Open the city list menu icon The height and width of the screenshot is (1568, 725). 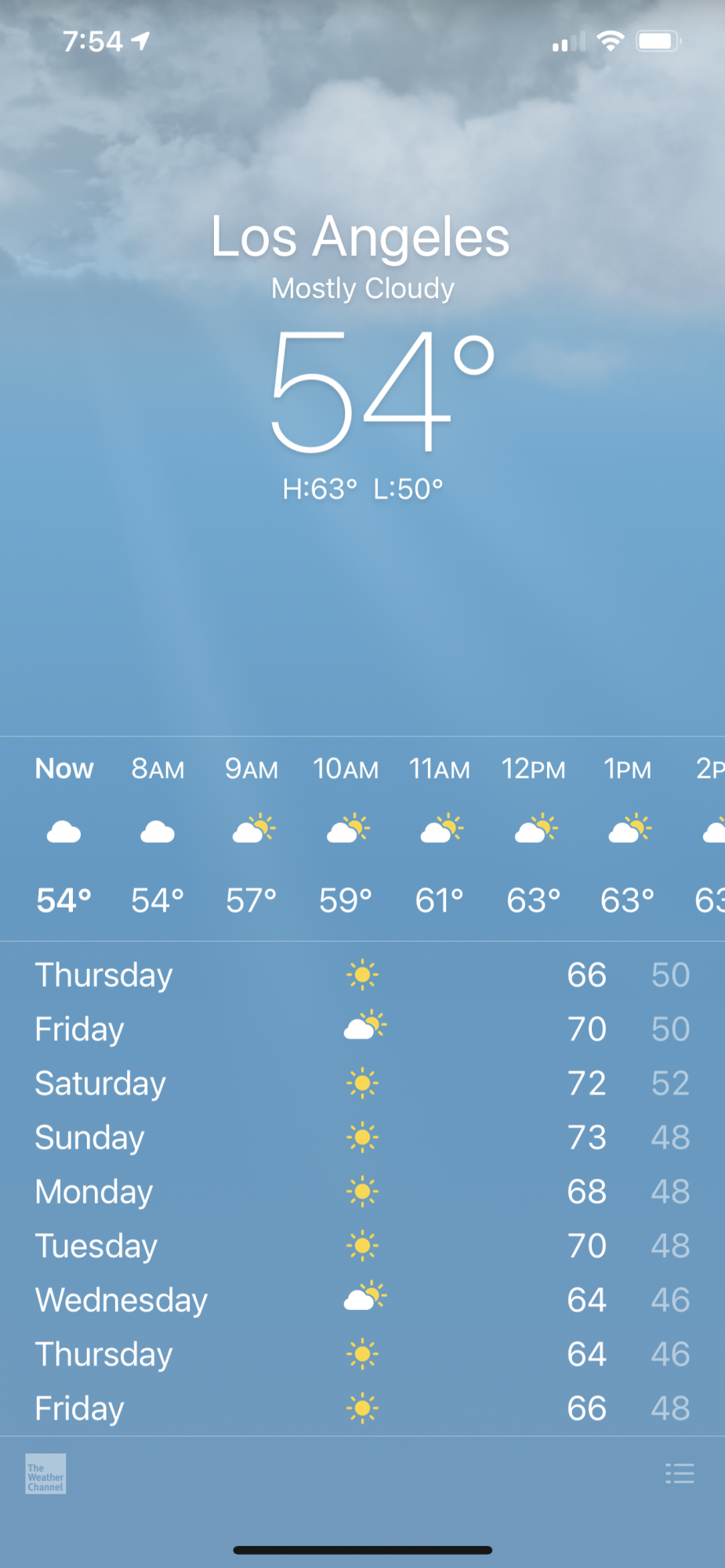coord(679,1474)
